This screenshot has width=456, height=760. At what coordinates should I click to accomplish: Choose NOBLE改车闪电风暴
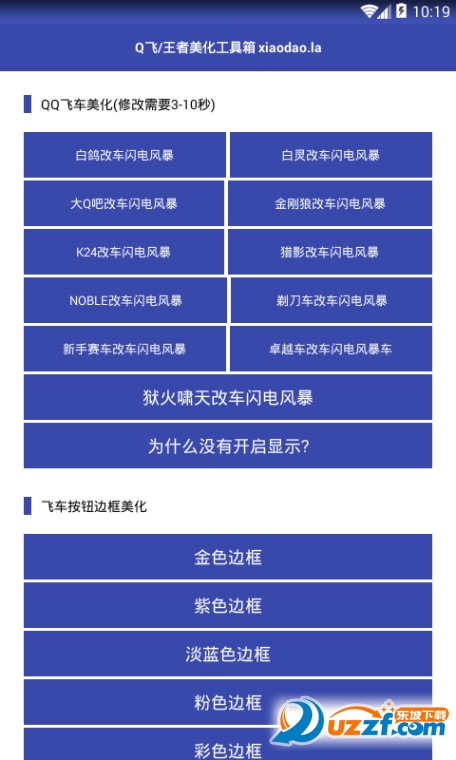coord(125,300)
